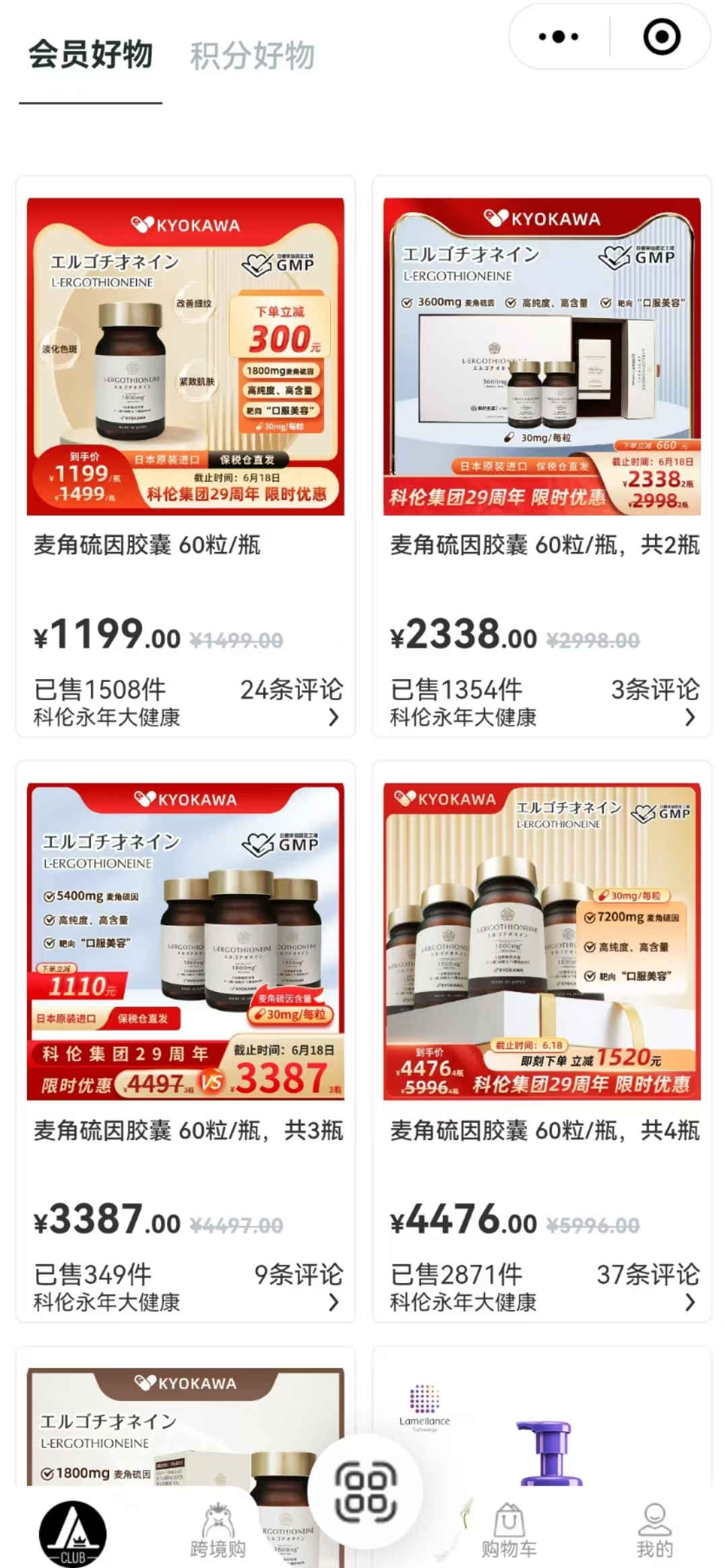This screenshot has height=1568, width=725.
Task: Open the 购物车 shopping cart
Action: point(509,1532)
